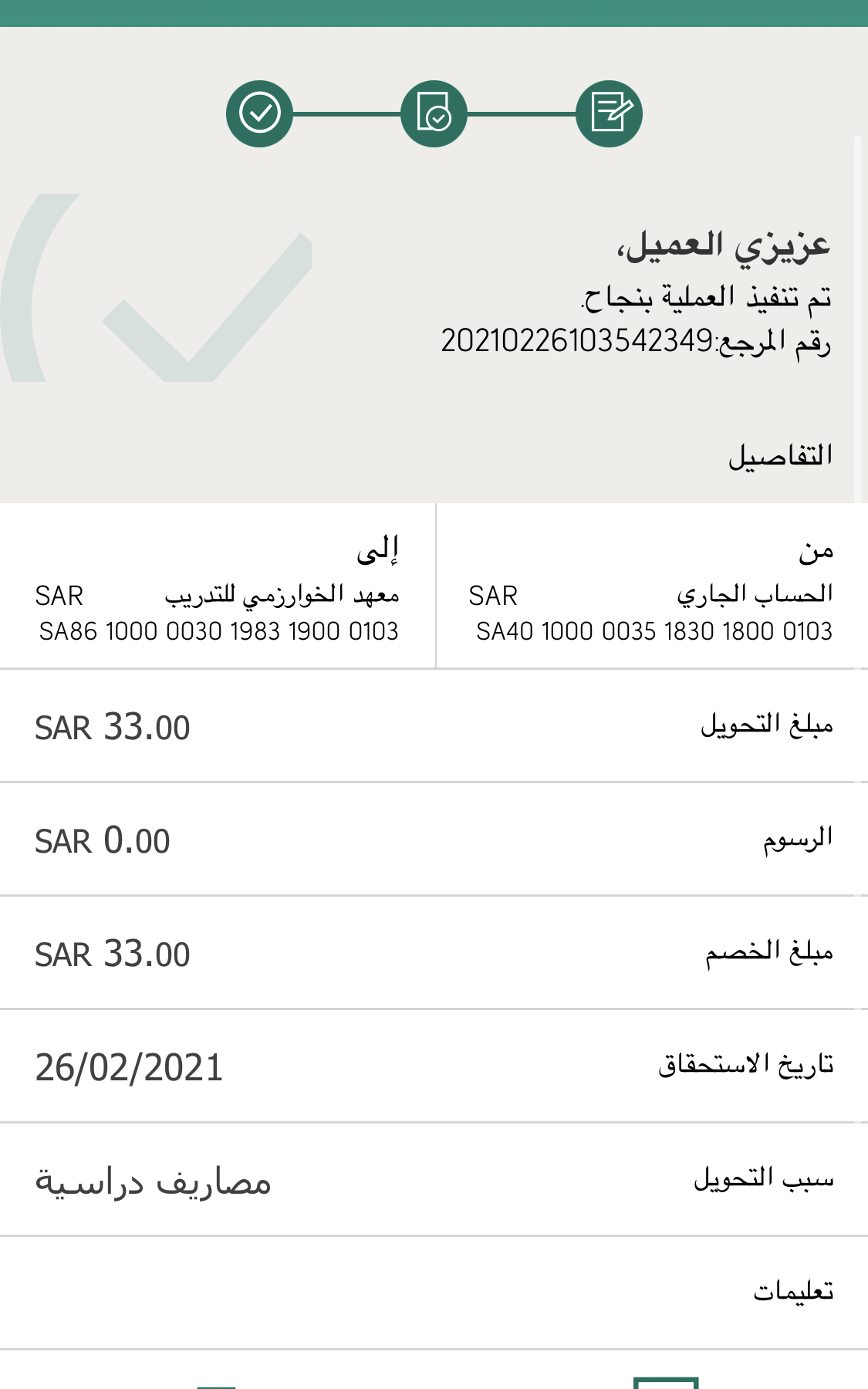
Task: Tap the small green icon at bottom left
Action: [216, 1386]
